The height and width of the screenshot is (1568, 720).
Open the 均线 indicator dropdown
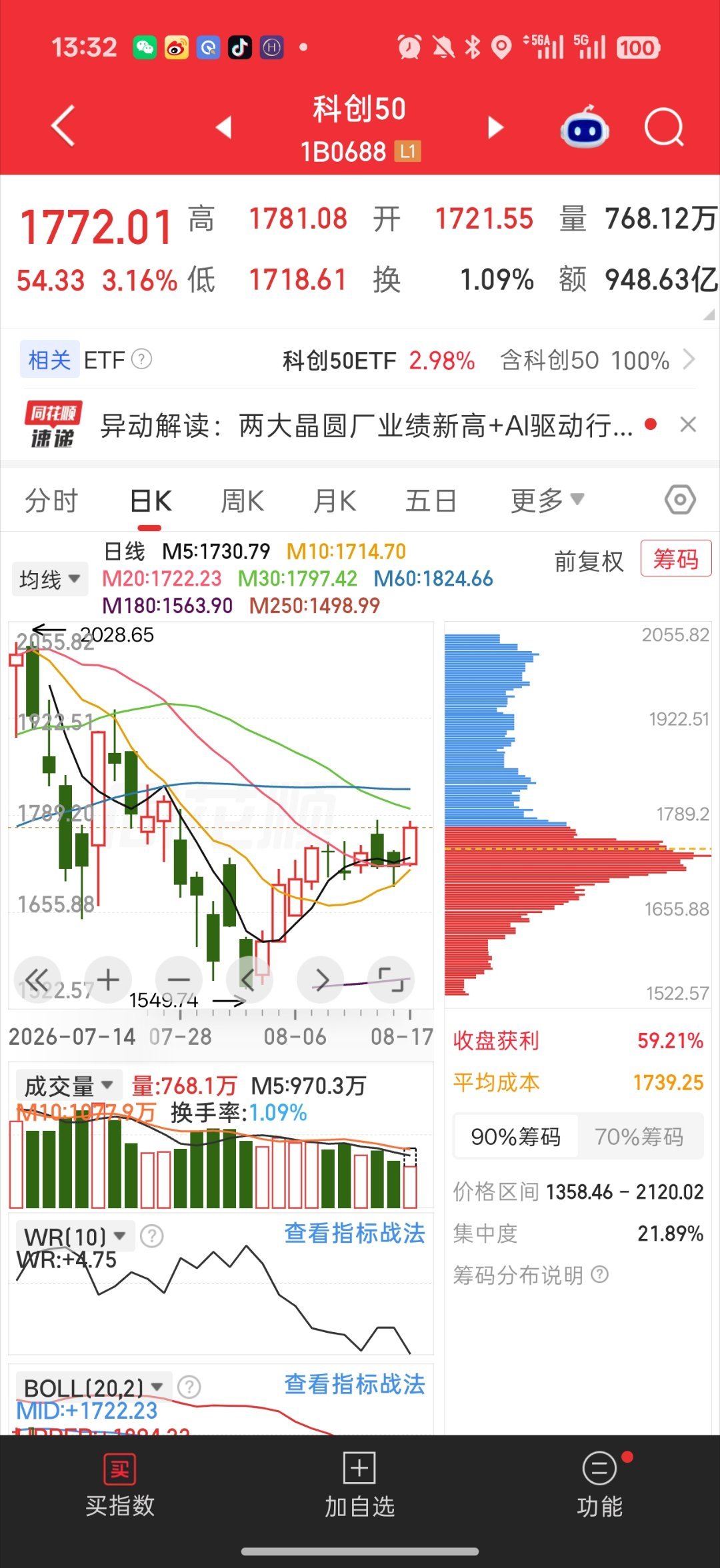(x=49, y=579)
